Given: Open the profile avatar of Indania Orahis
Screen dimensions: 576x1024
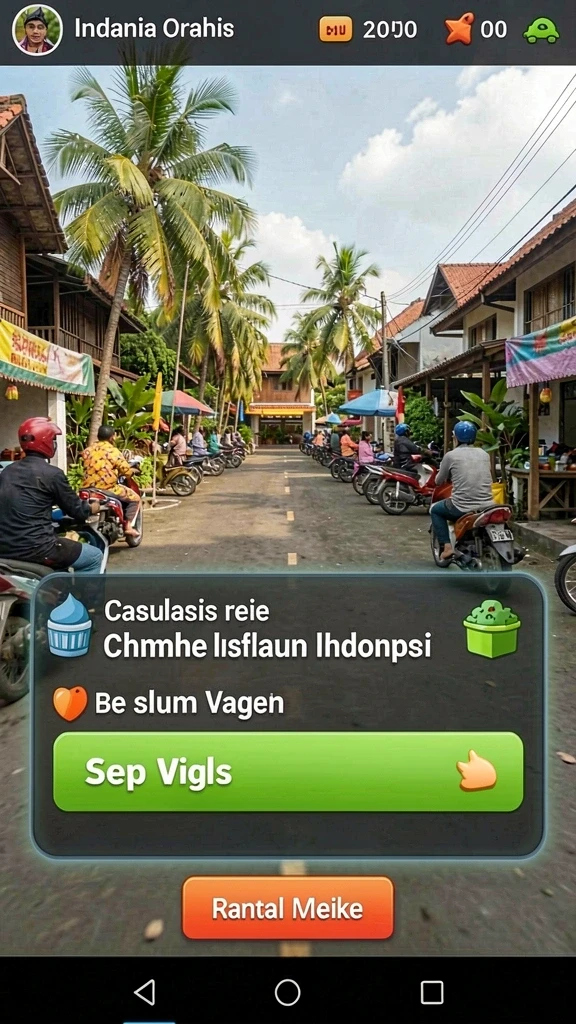Looking at the screenshot, I should click(x=37, y=30).
